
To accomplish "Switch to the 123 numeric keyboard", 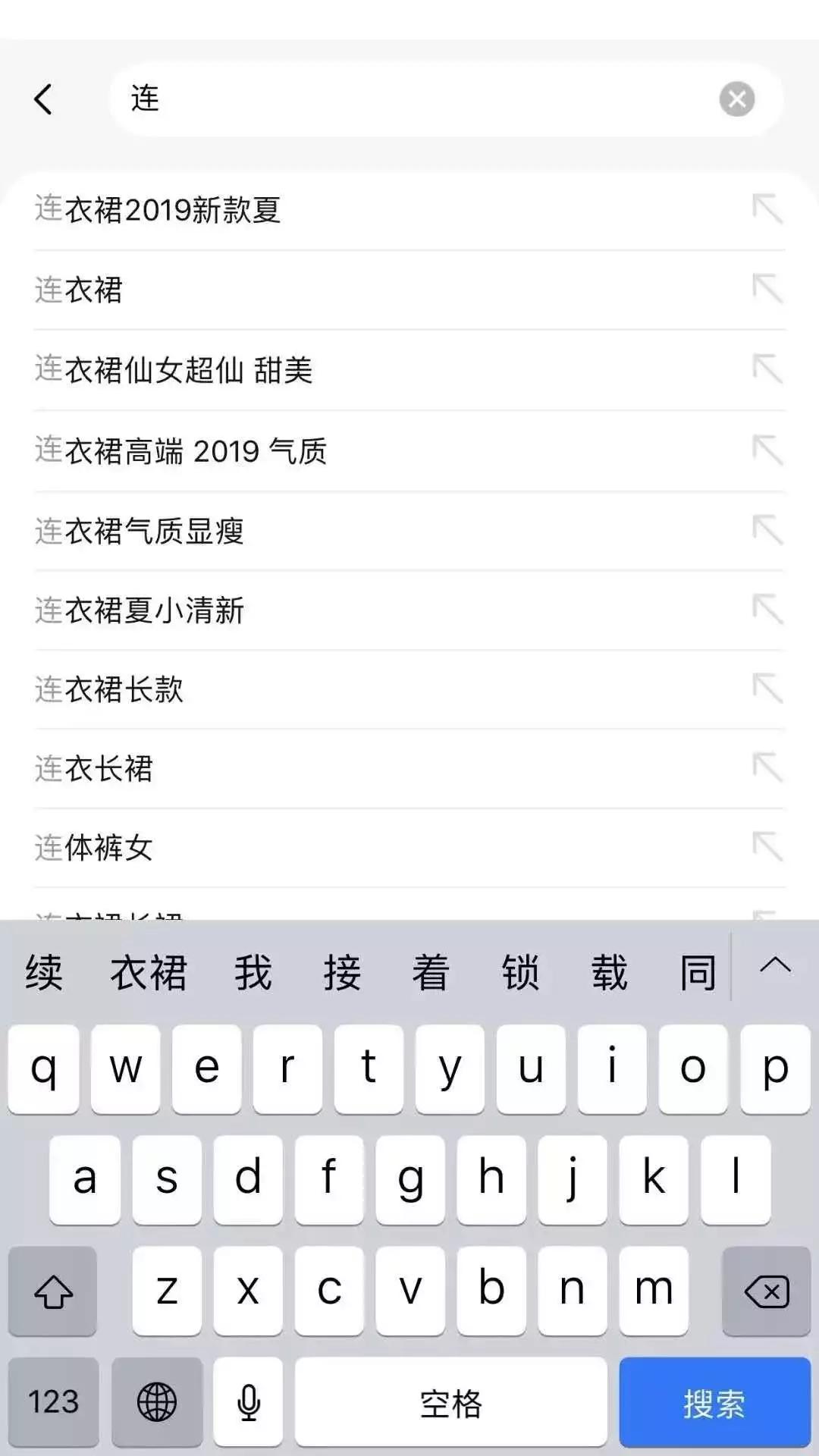I will point(53,1403).
